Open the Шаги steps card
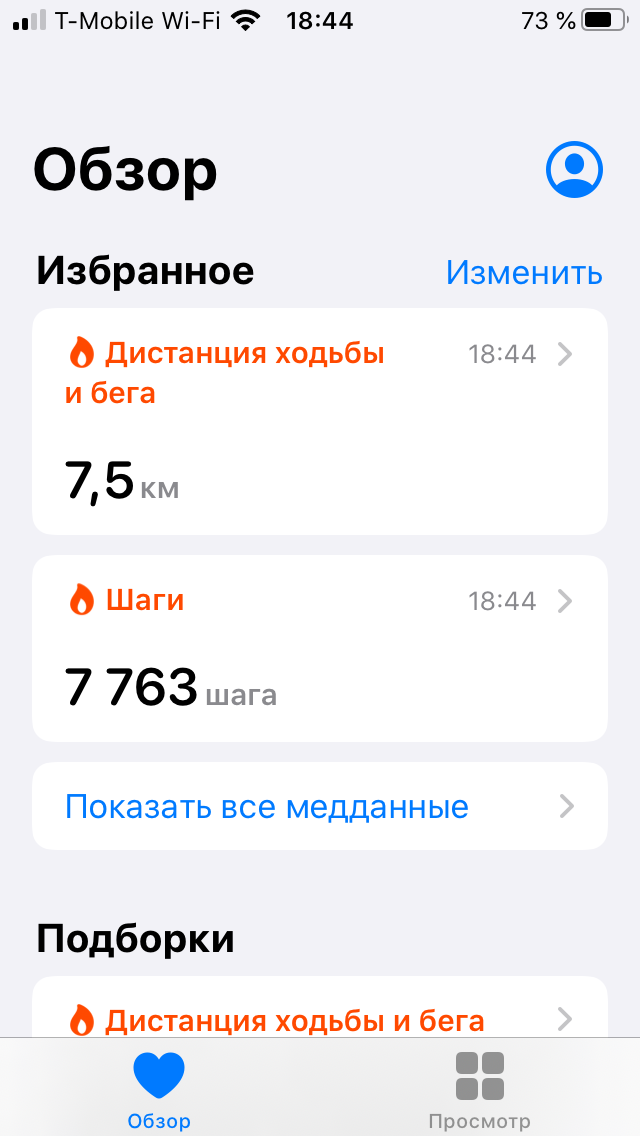The width and height of the screenshot is (640, 1136). [320, 648]
